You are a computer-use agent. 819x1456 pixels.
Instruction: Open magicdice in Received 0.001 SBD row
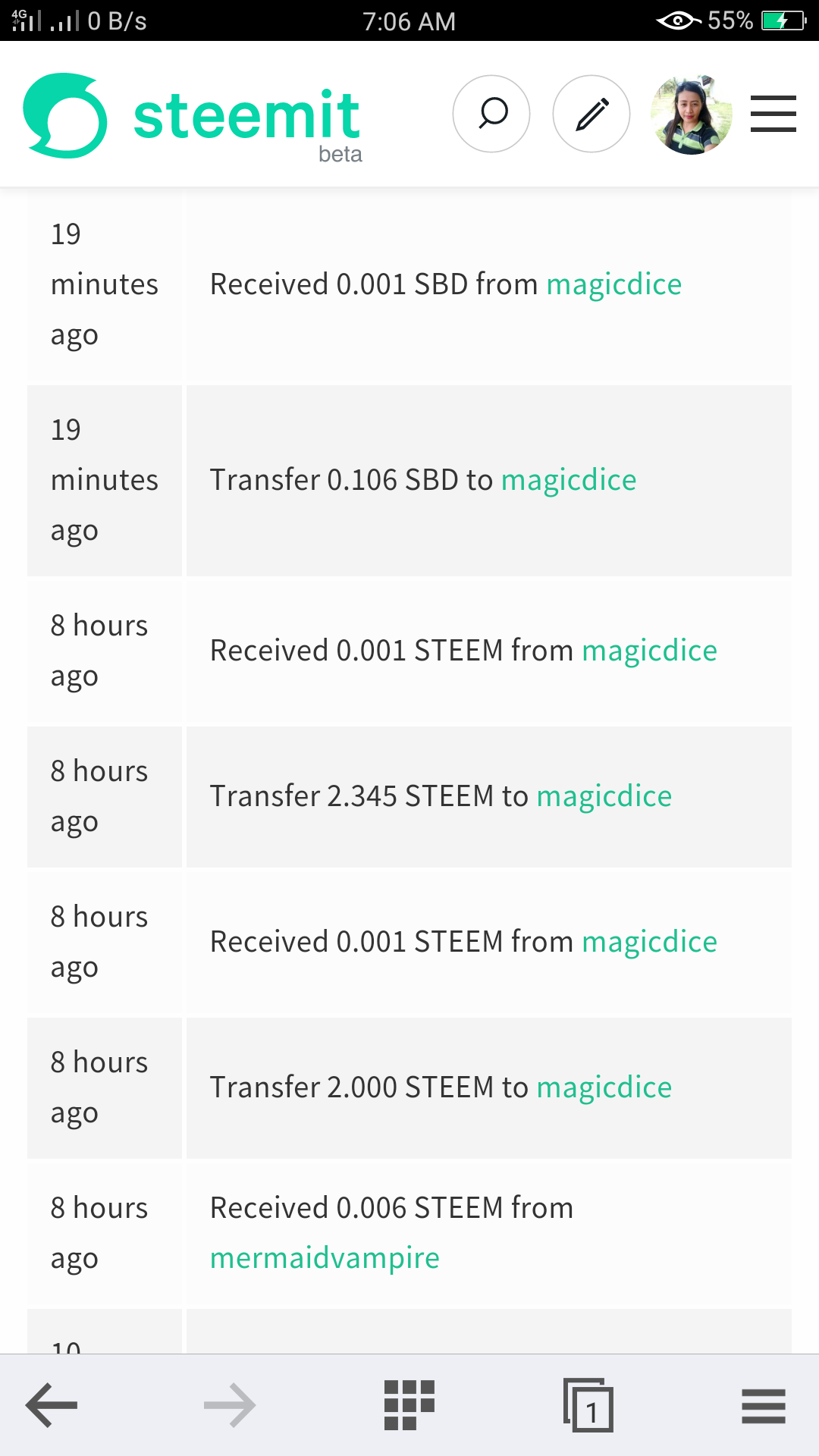(613, 284)
